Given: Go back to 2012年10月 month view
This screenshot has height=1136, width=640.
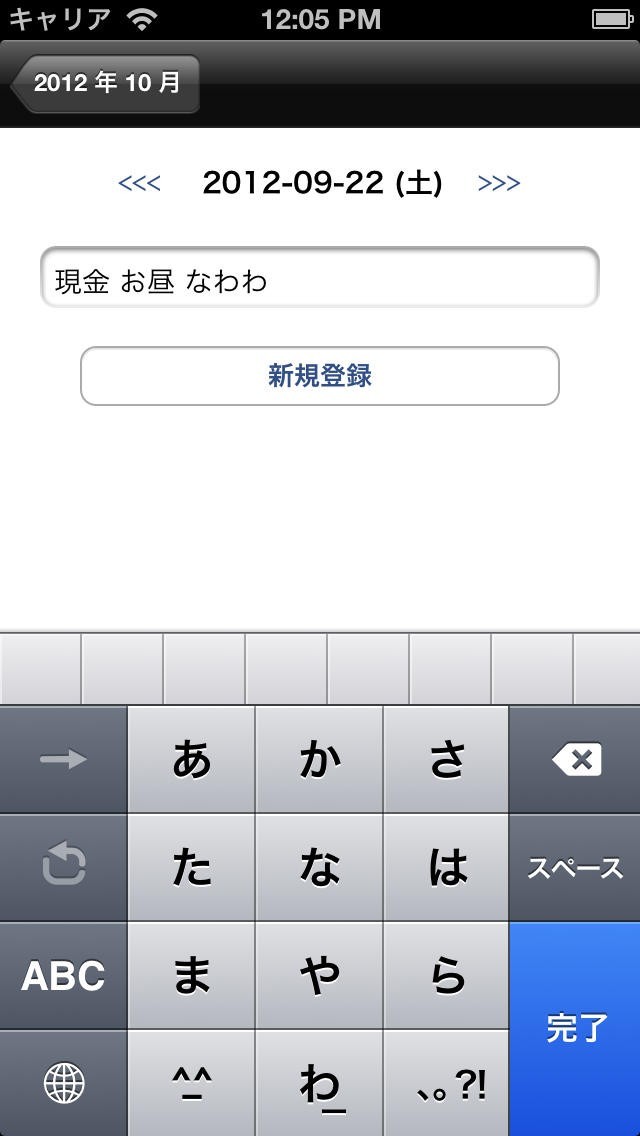Looking at the screenshot, I should click(105, 83).
